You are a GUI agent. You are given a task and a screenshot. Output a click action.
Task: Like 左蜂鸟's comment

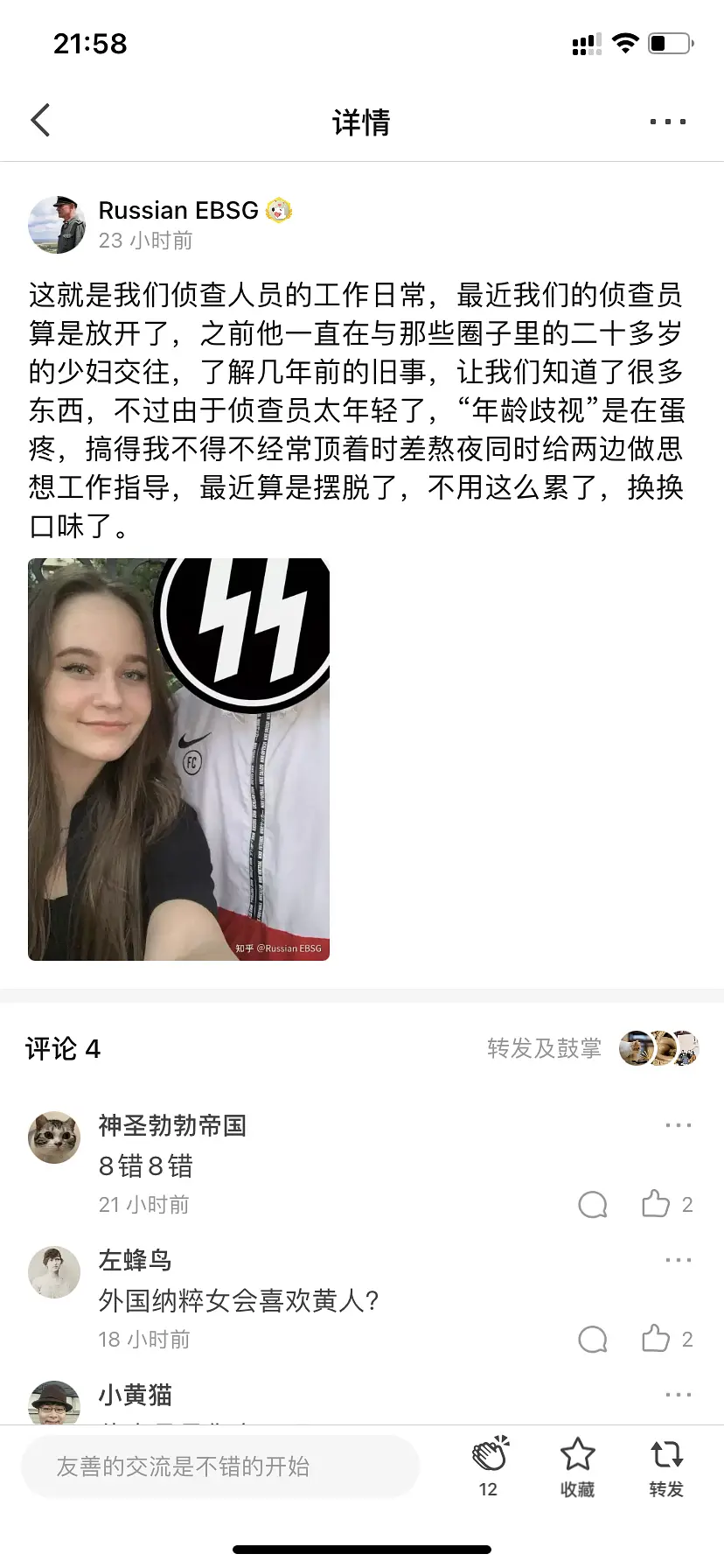click(x=656, y=1339)
